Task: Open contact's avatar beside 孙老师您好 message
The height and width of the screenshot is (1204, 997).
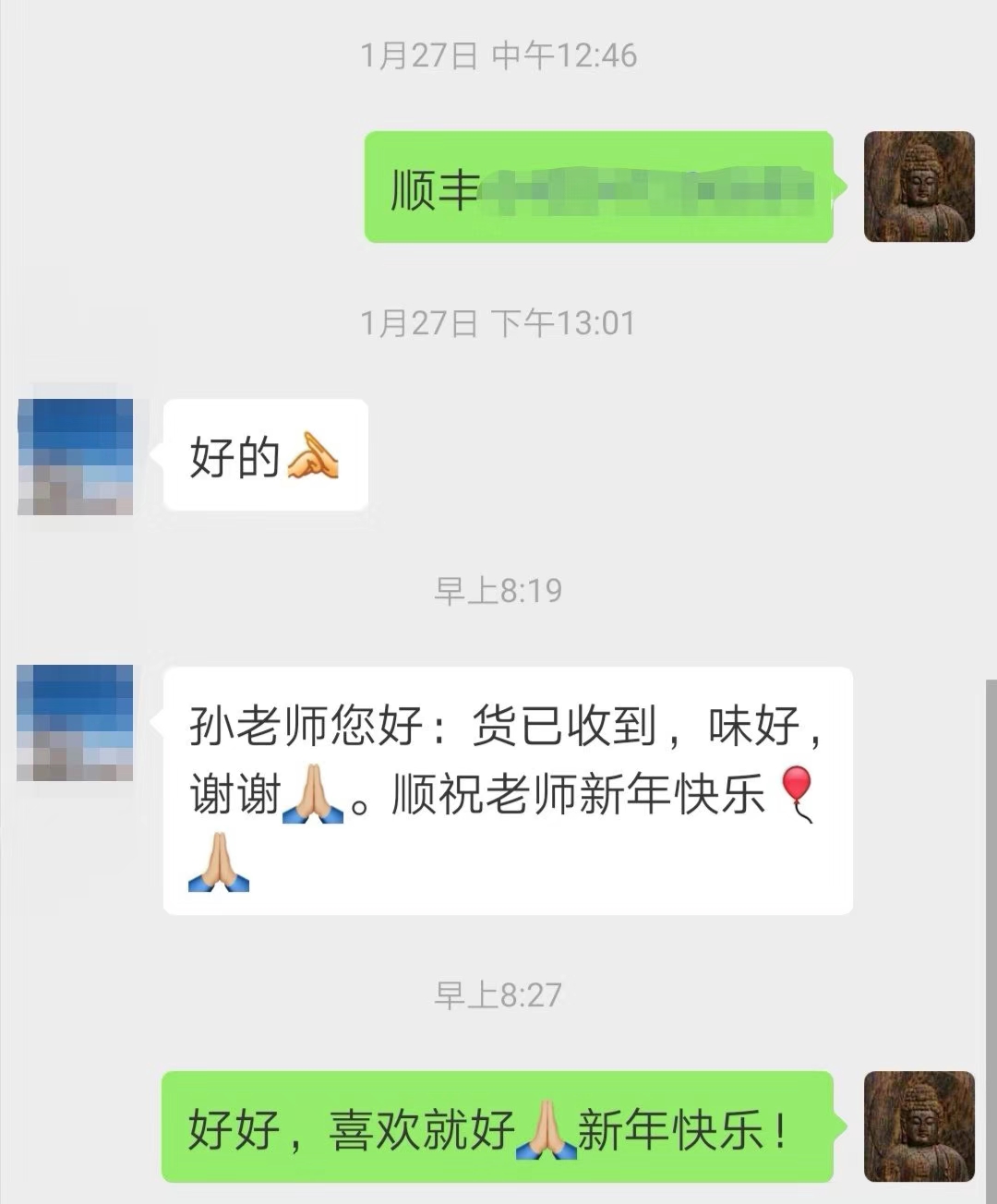Action: tap(76, 722)
